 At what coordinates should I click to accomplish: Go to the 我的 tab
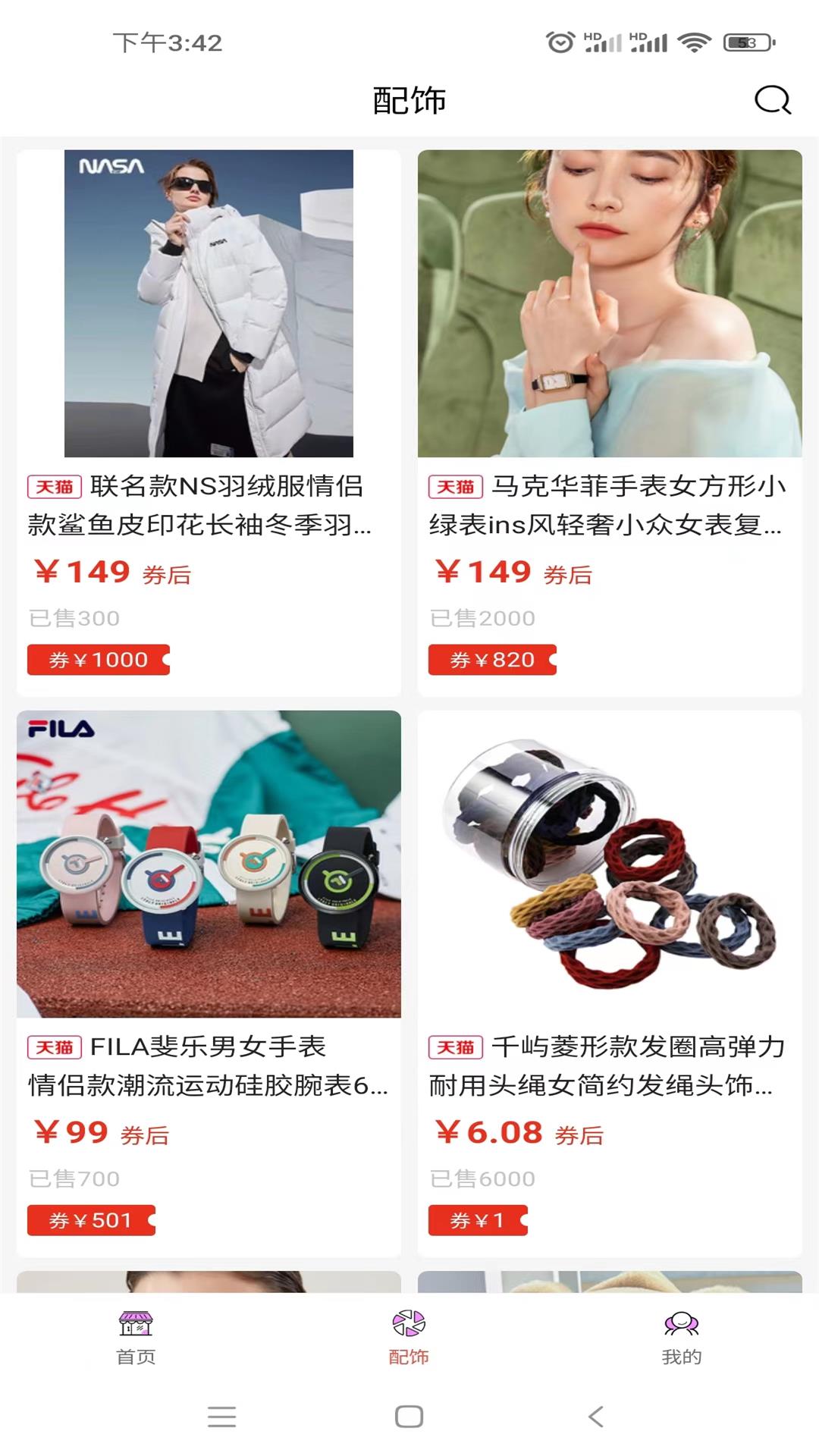point(681,1338)
